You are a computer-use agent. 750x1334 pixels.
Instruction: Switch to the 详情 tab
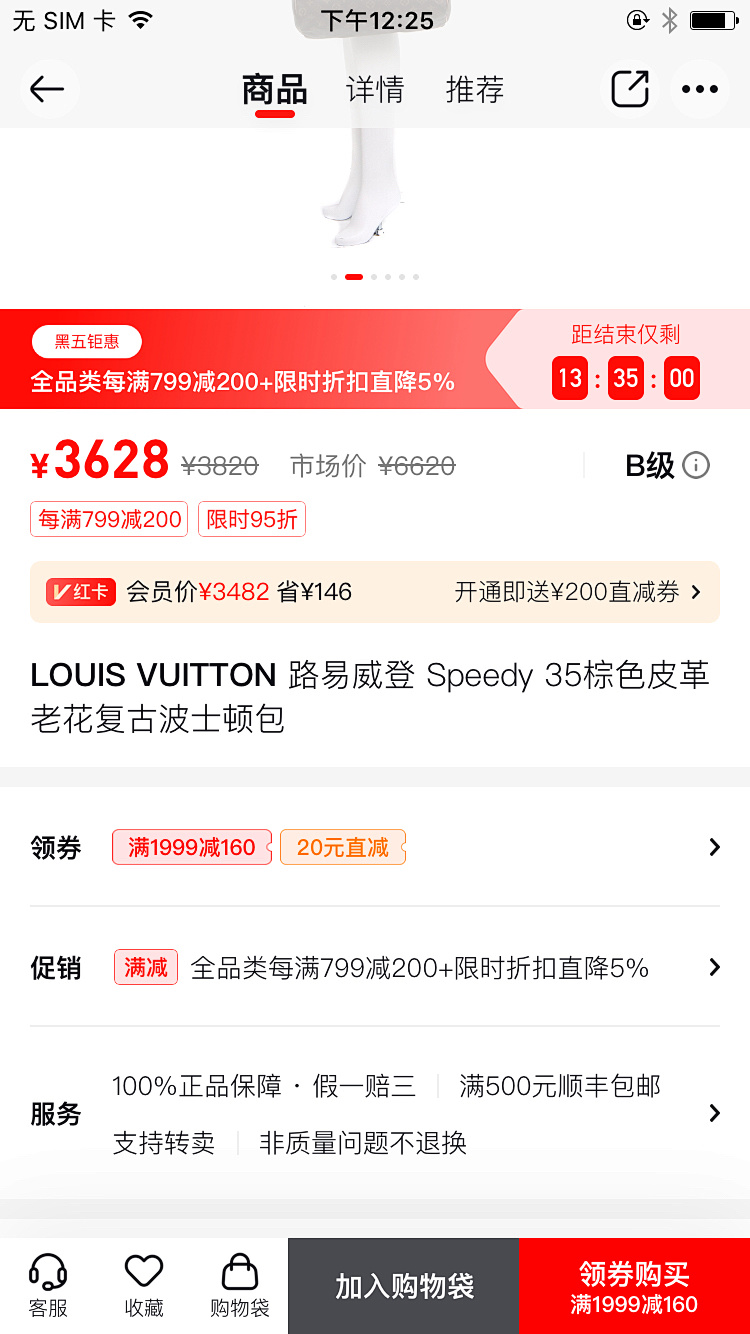pyautogui.click(x=374, y=89)
